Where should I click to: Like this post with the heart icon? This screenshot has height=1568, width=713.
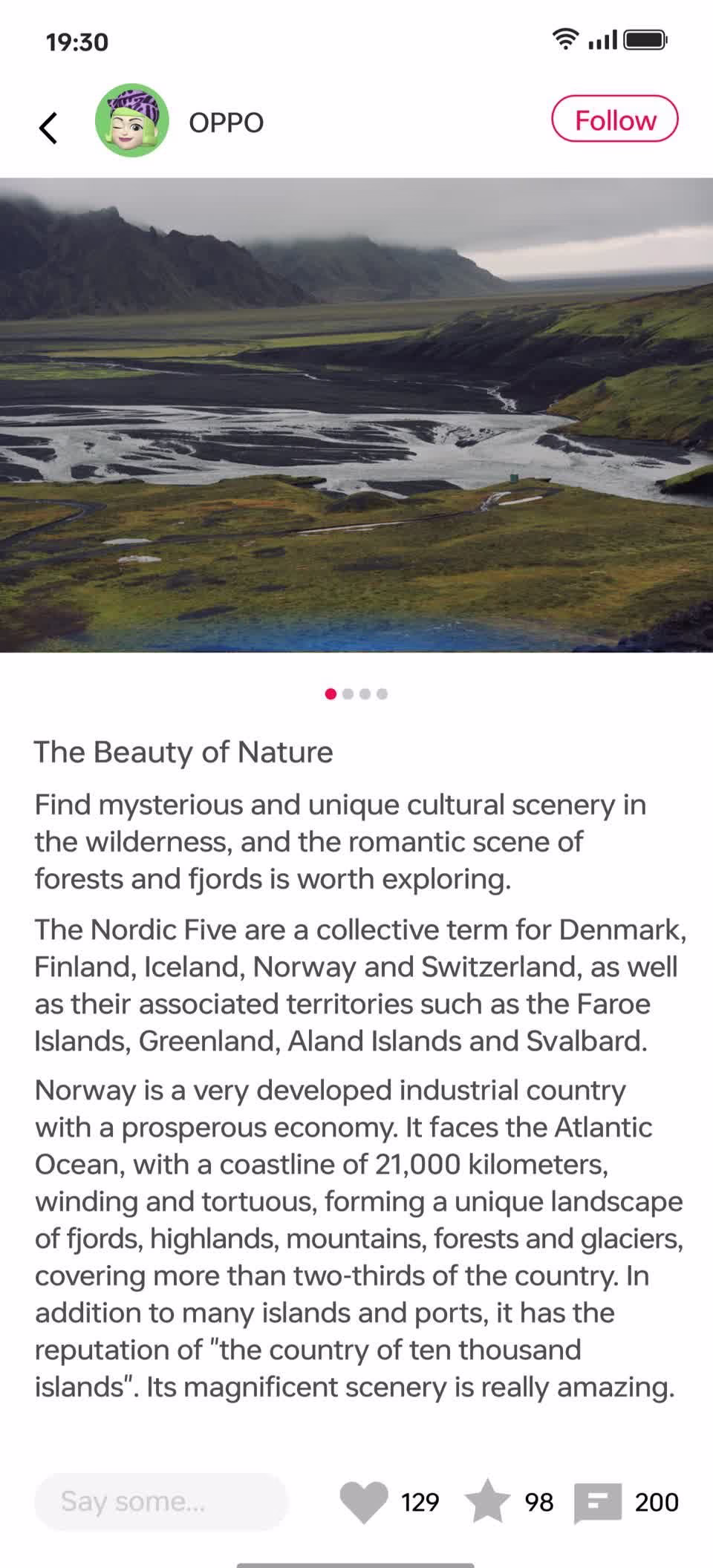pos(364,1502)
